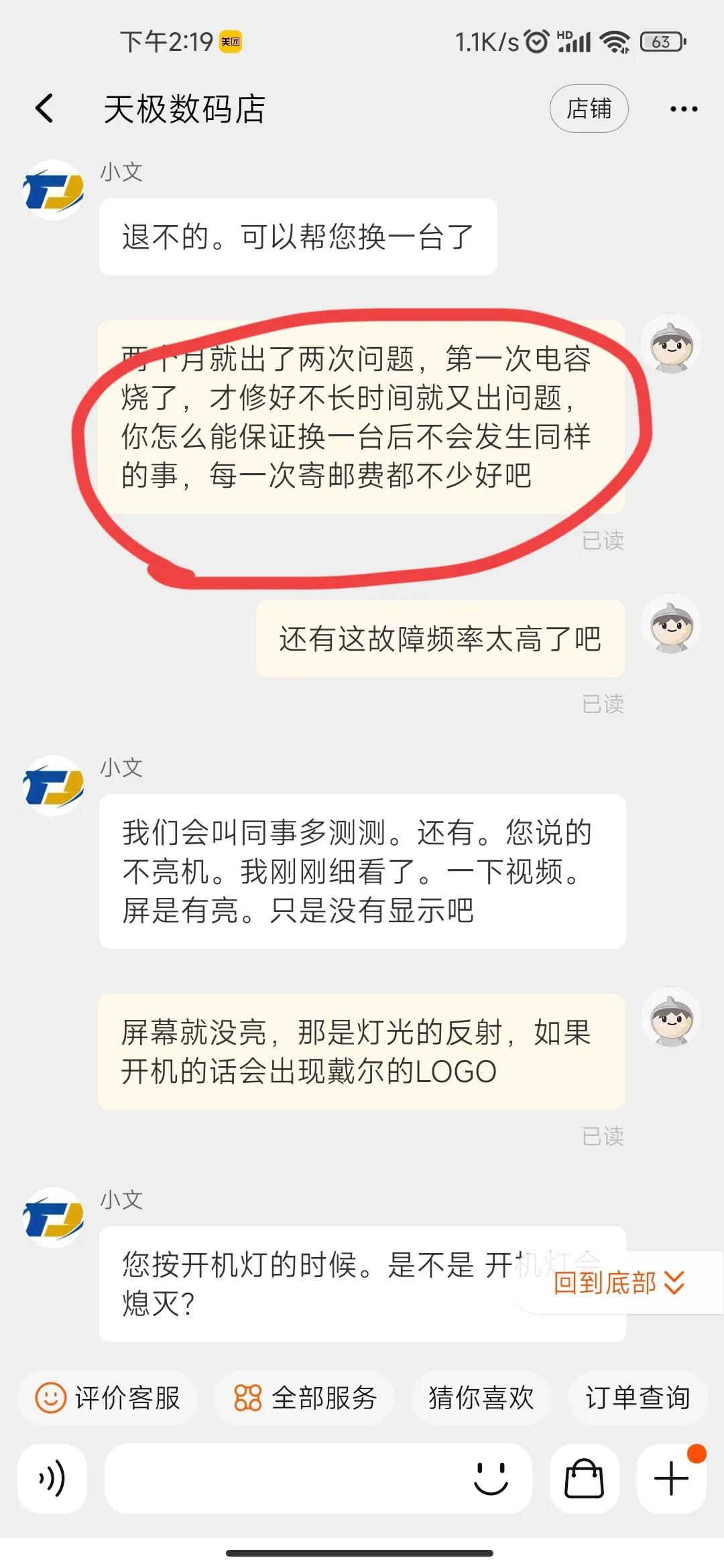
Task: Tap the back arrow beside 天极数码店
Action: point(44,107)
